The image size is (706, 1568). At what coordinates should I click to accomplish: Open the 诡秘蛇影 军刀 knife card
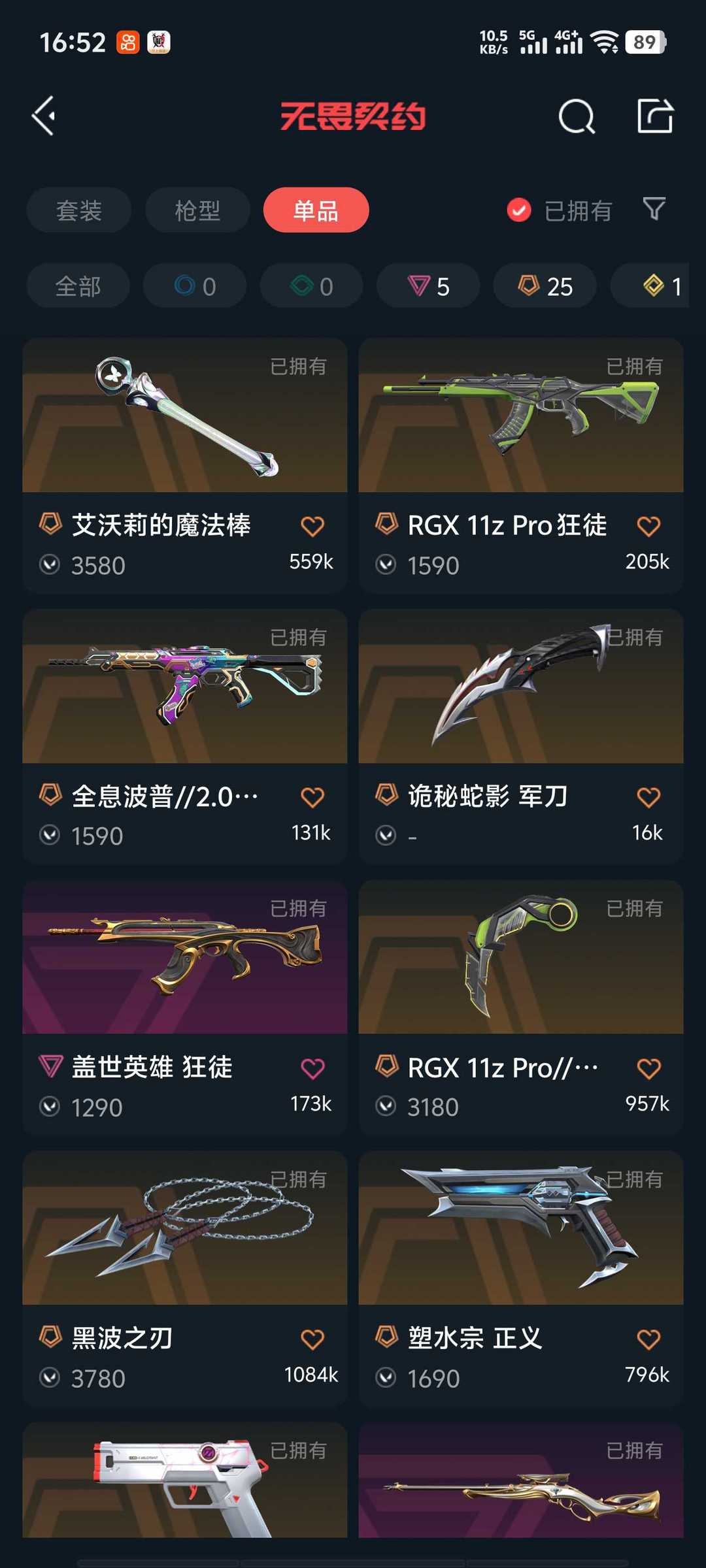(521, 736)
